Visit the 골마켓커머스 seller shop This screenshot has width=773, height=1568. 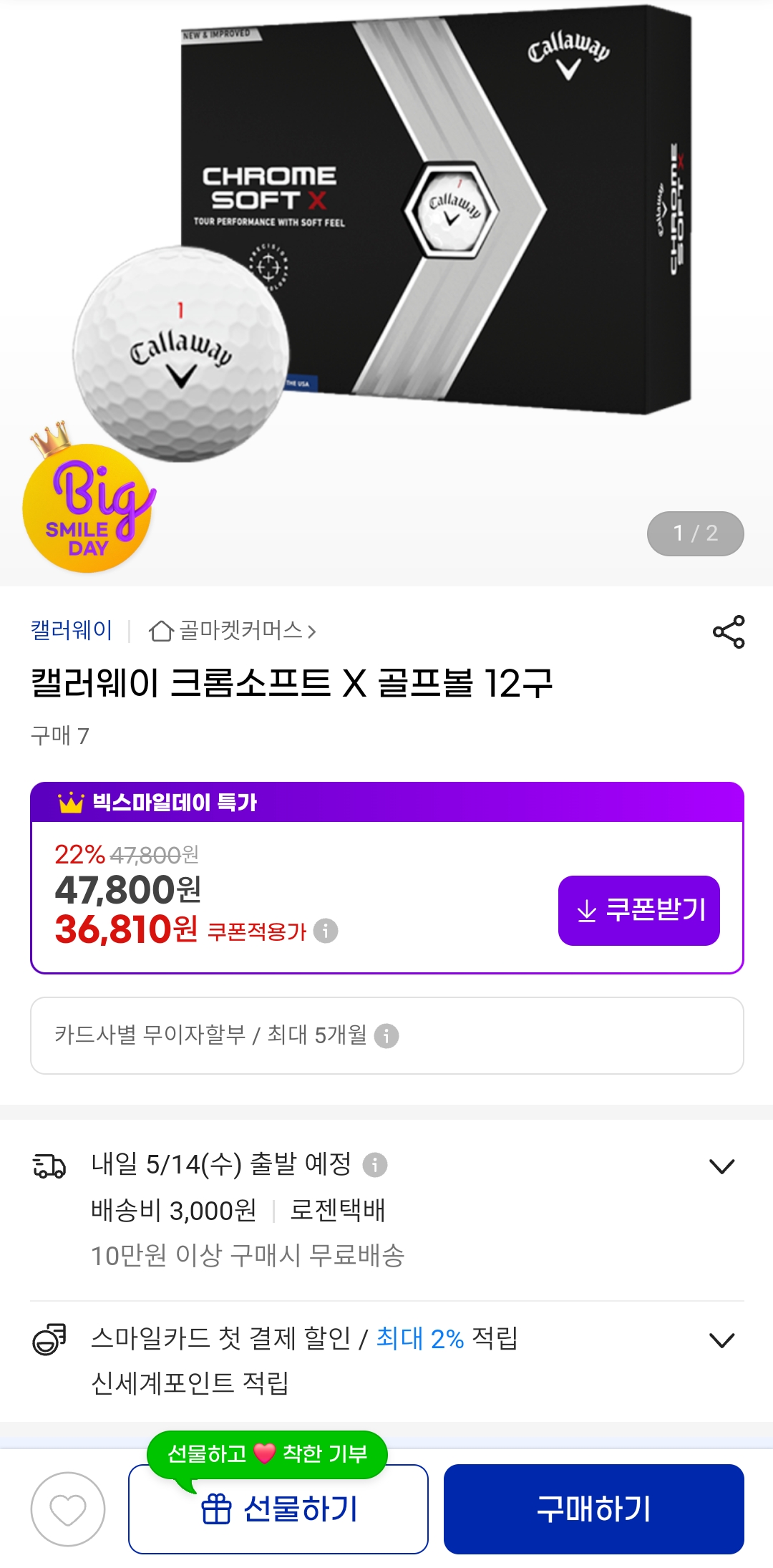tap(233, 631)
